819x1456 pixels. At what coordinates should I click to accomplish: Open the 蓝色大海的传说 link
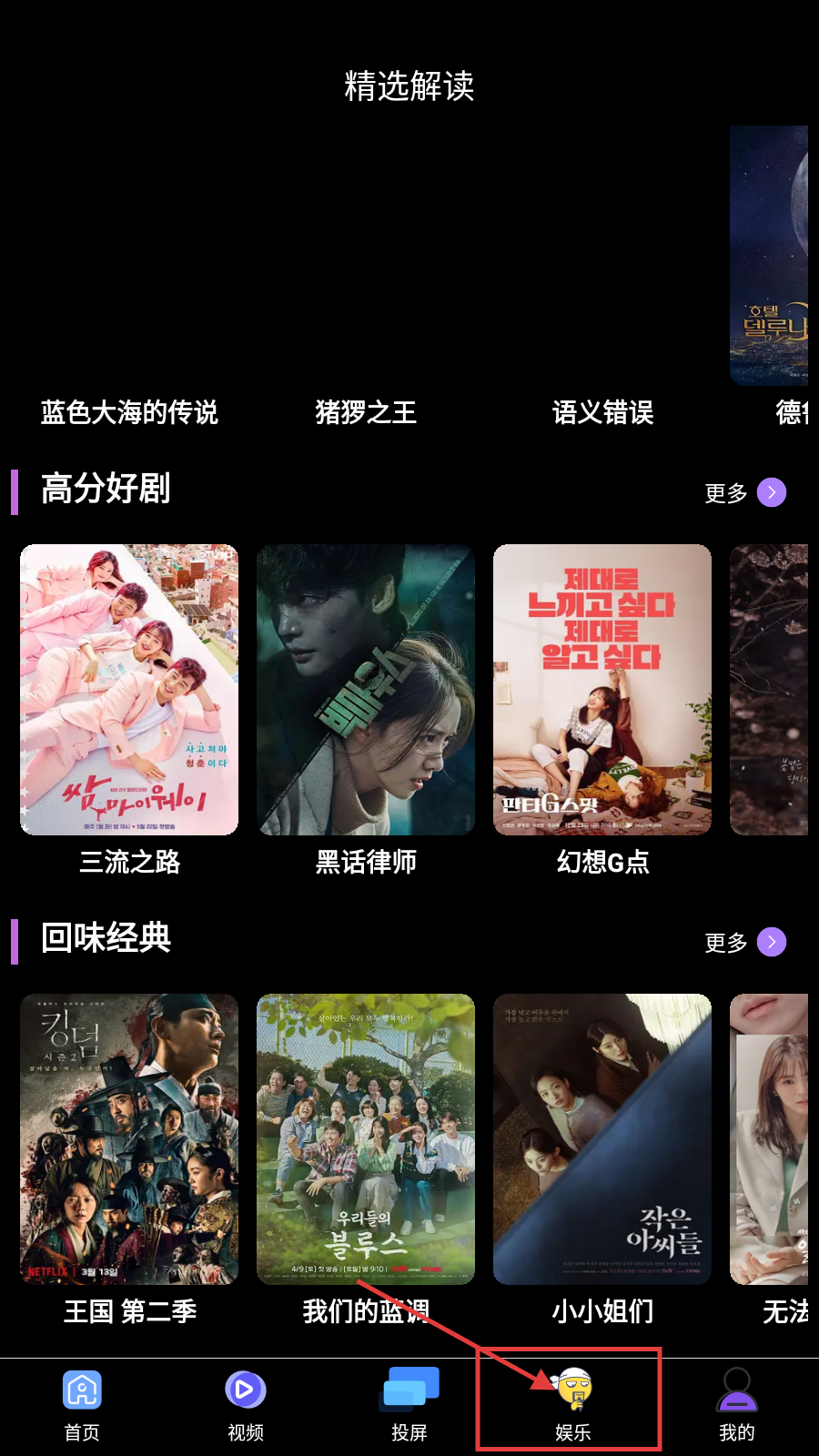pos(131,412)
